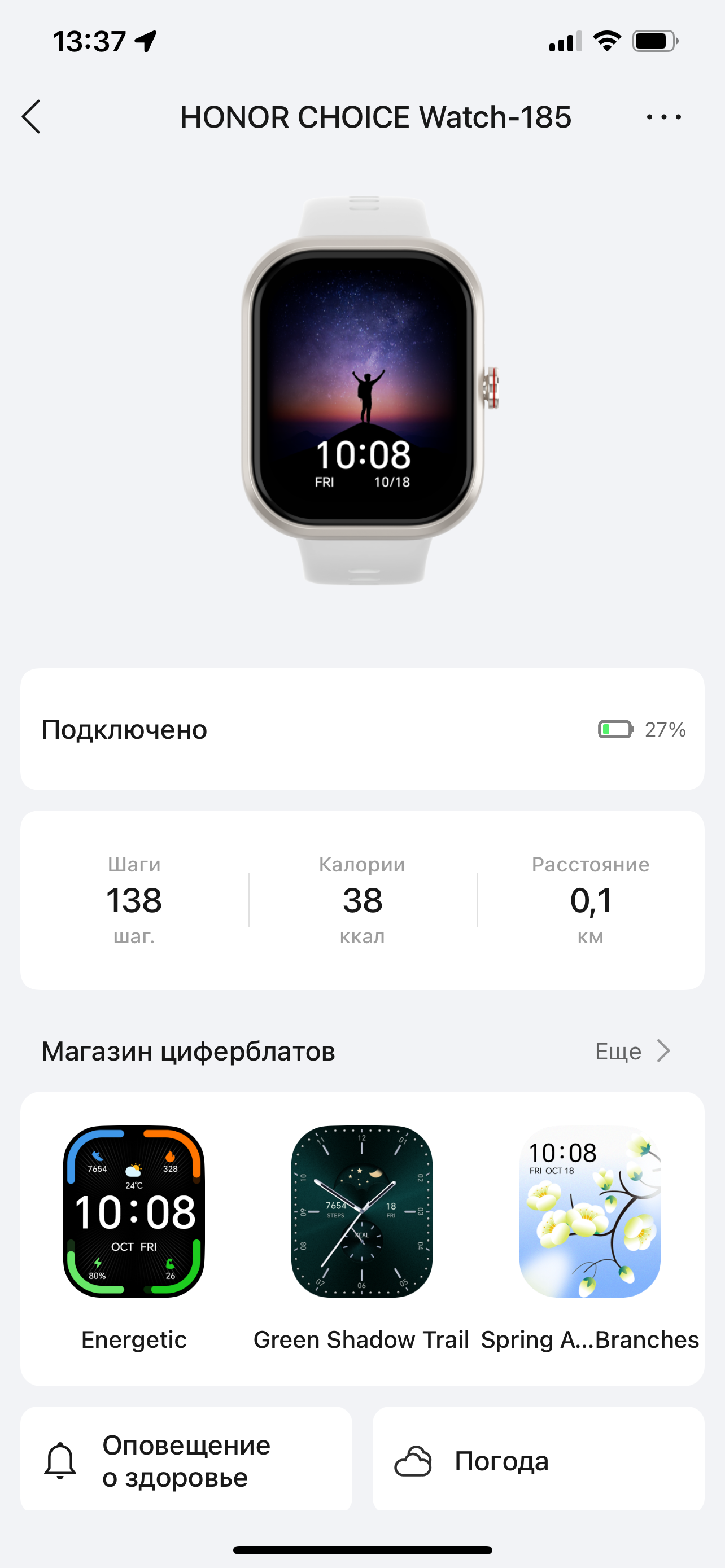The height and width of the screenshot is (1568, 725).
Task: Open the Шаги, Калории, Расстояние stats card
Action: pyautogui.click(x=362, y=900)
